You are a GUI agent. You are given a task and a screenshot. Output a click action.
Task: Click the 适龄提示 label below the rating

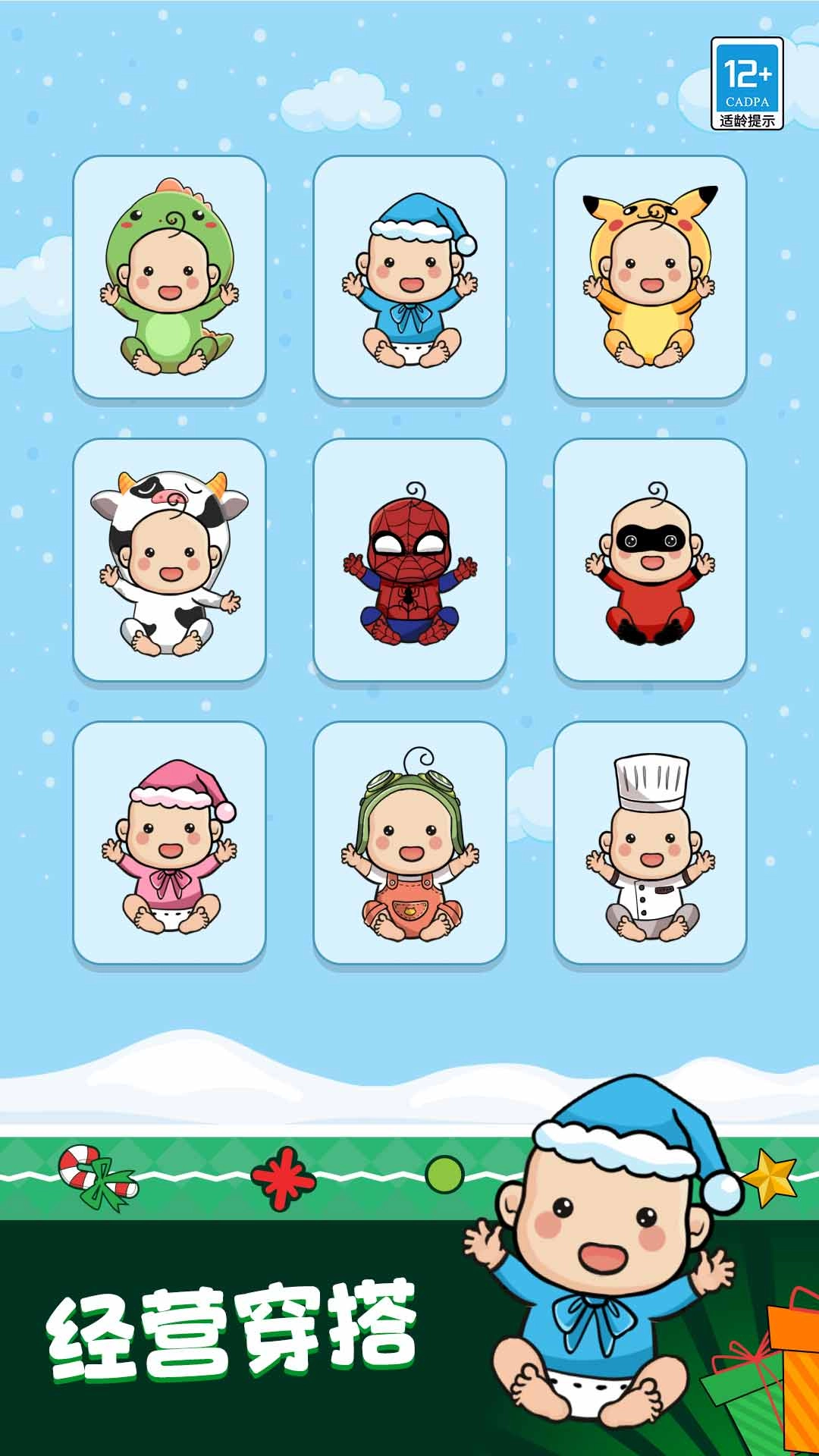coord(747,118)
